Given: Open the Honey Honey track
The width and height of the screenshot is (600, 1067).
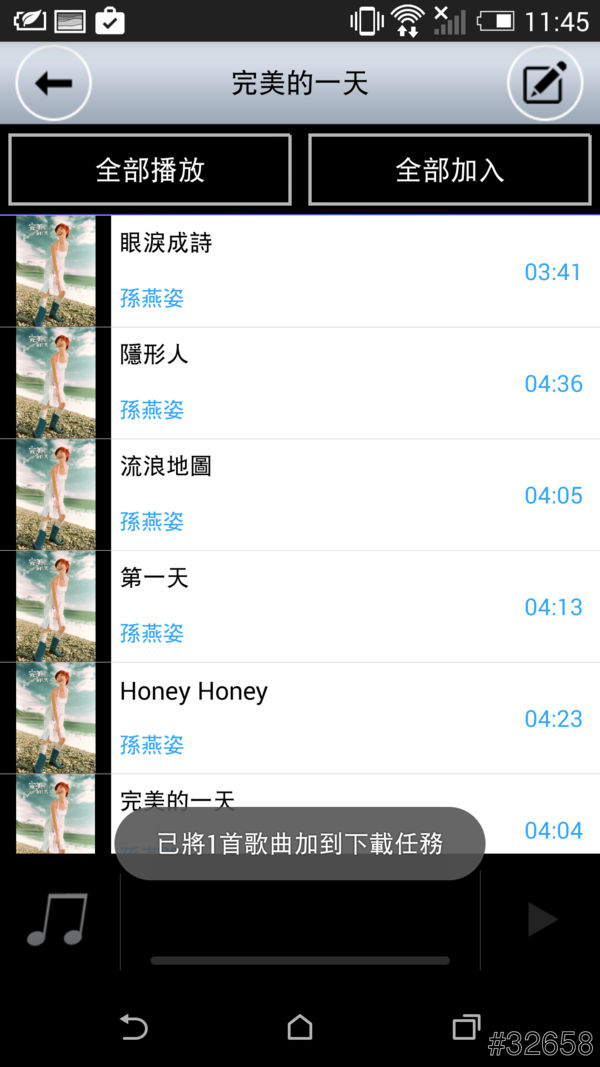Looking at the screenshot, I should point(300,718).
